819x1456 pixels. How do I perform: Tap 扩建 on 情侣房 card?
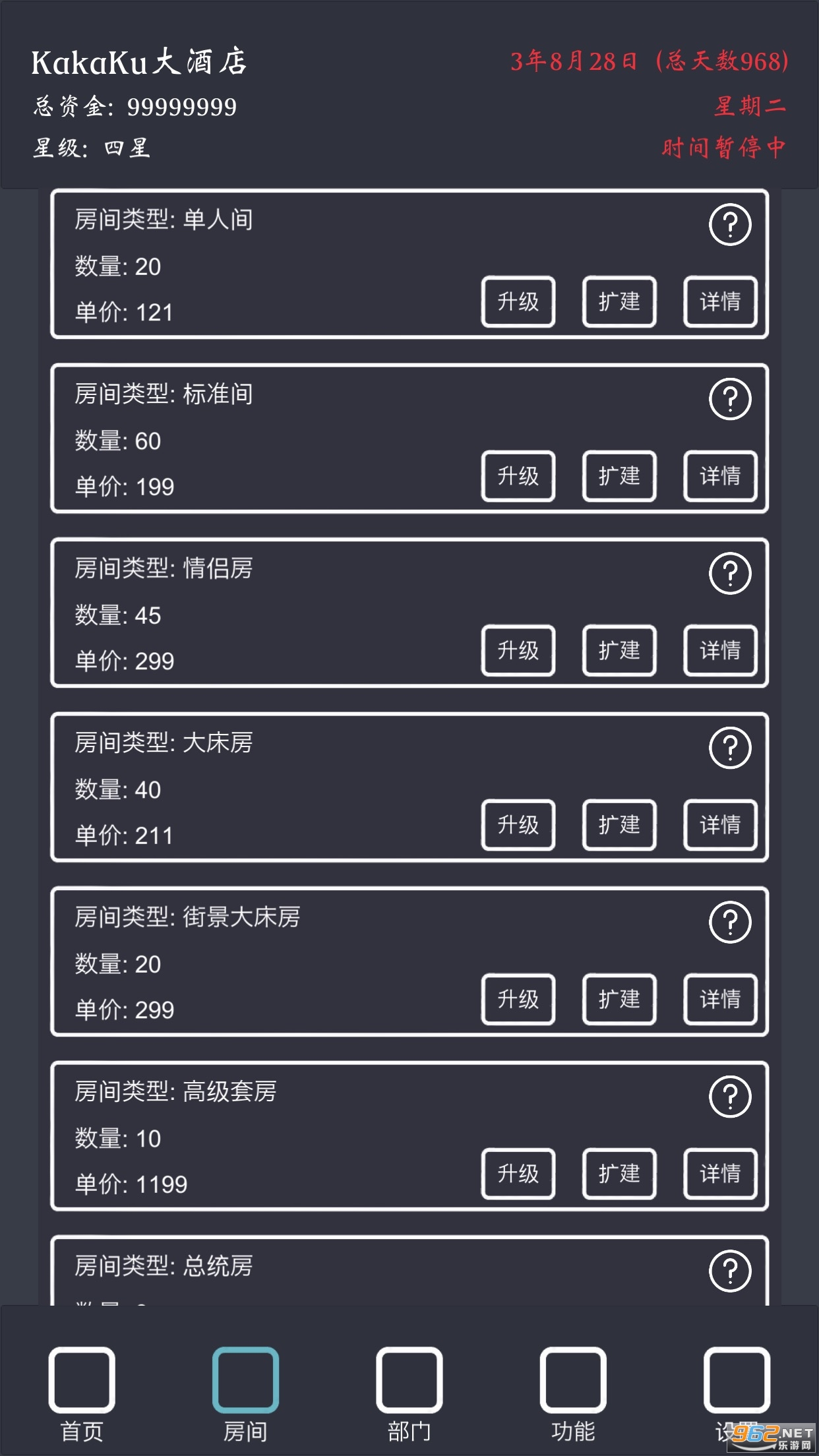[619, 651]
